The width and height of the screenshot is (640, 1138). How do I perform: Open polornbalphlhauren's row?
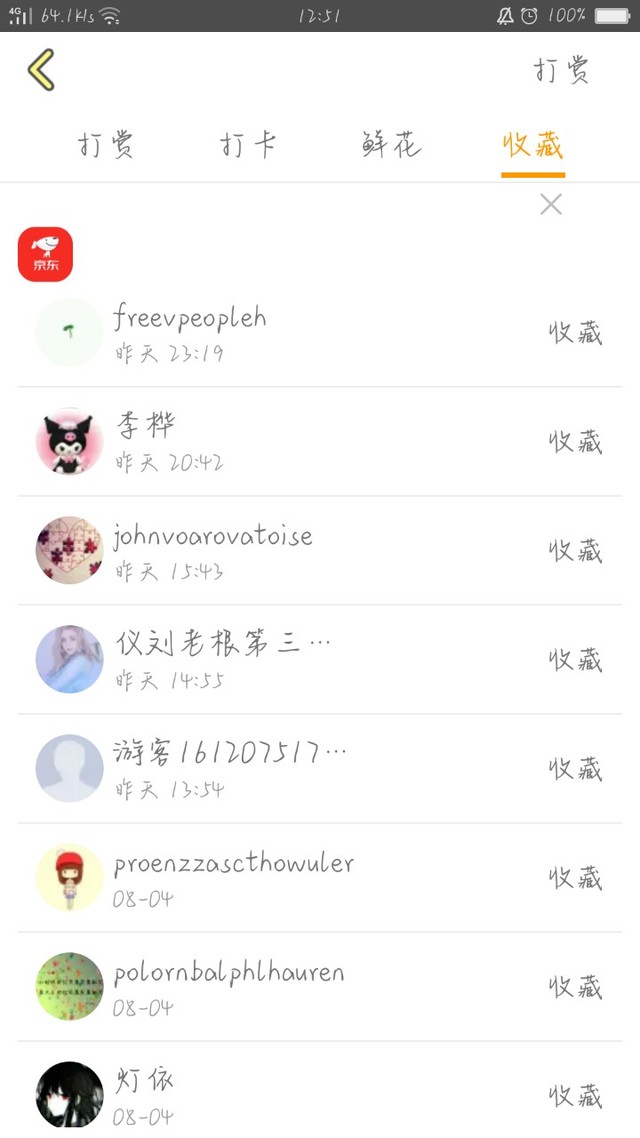pyautogui.click(x=320, y=987)
